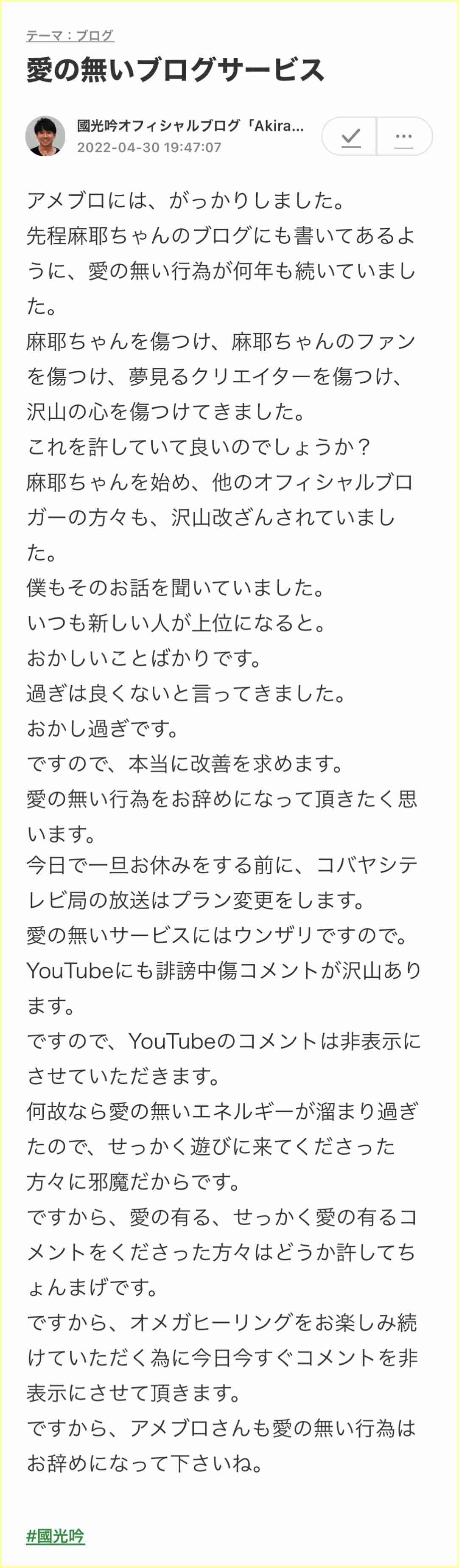Open the テーマ：ブログ theme link

[x=70, y=36]
